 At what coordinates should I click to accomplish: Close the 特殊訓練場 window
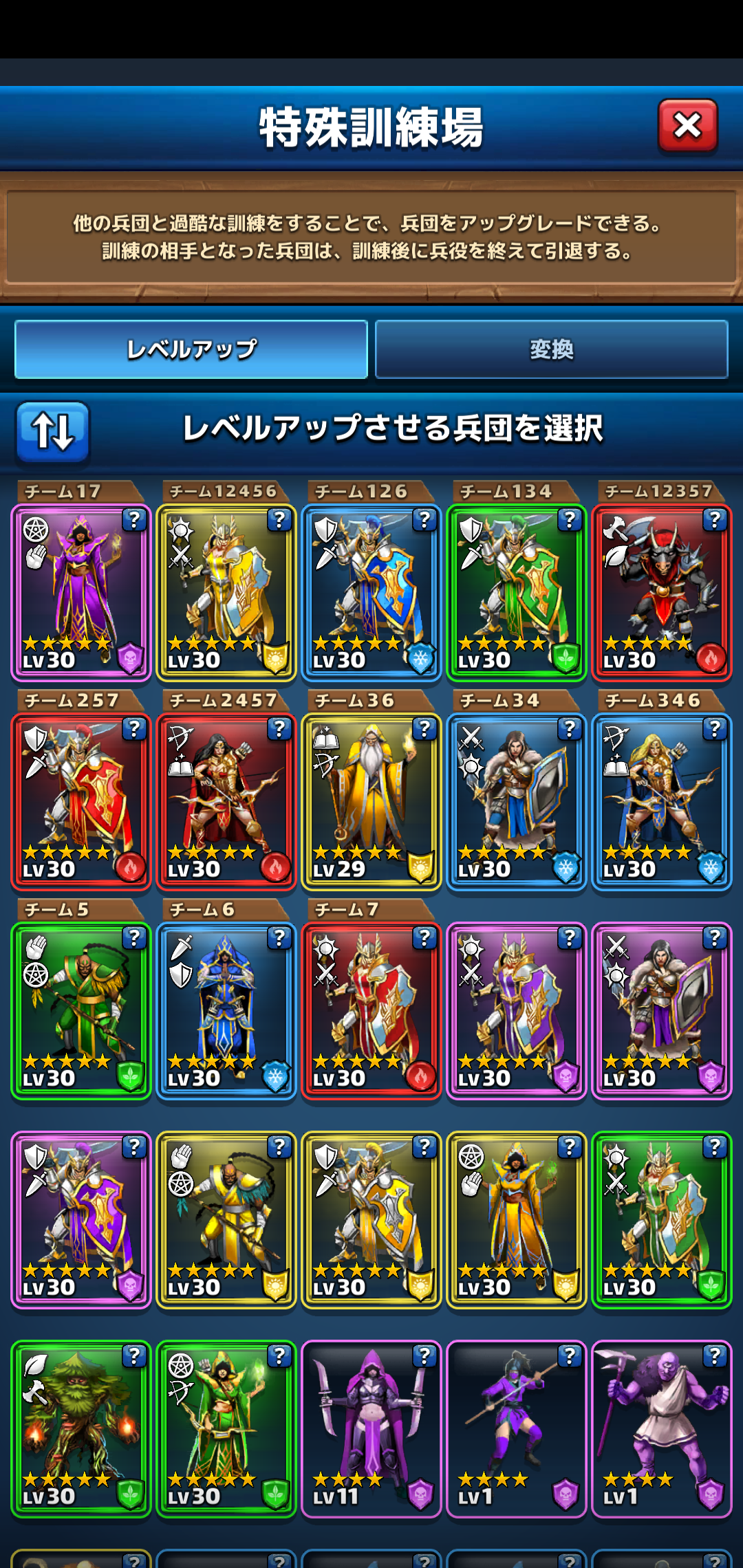coord(687,126)
